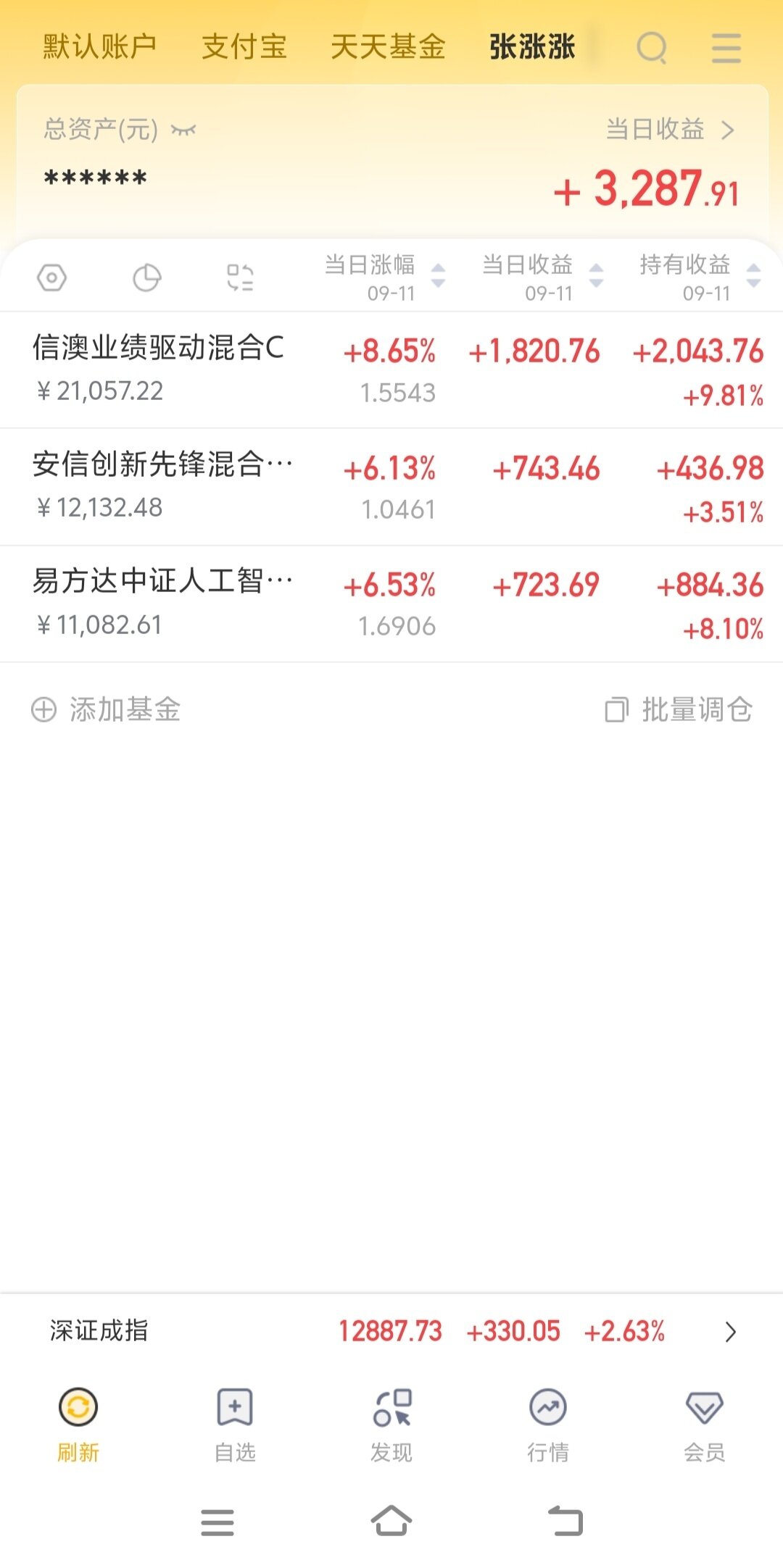Open the search icon in the header
The height and width of the screenshot is (1568, 783).
652,49
